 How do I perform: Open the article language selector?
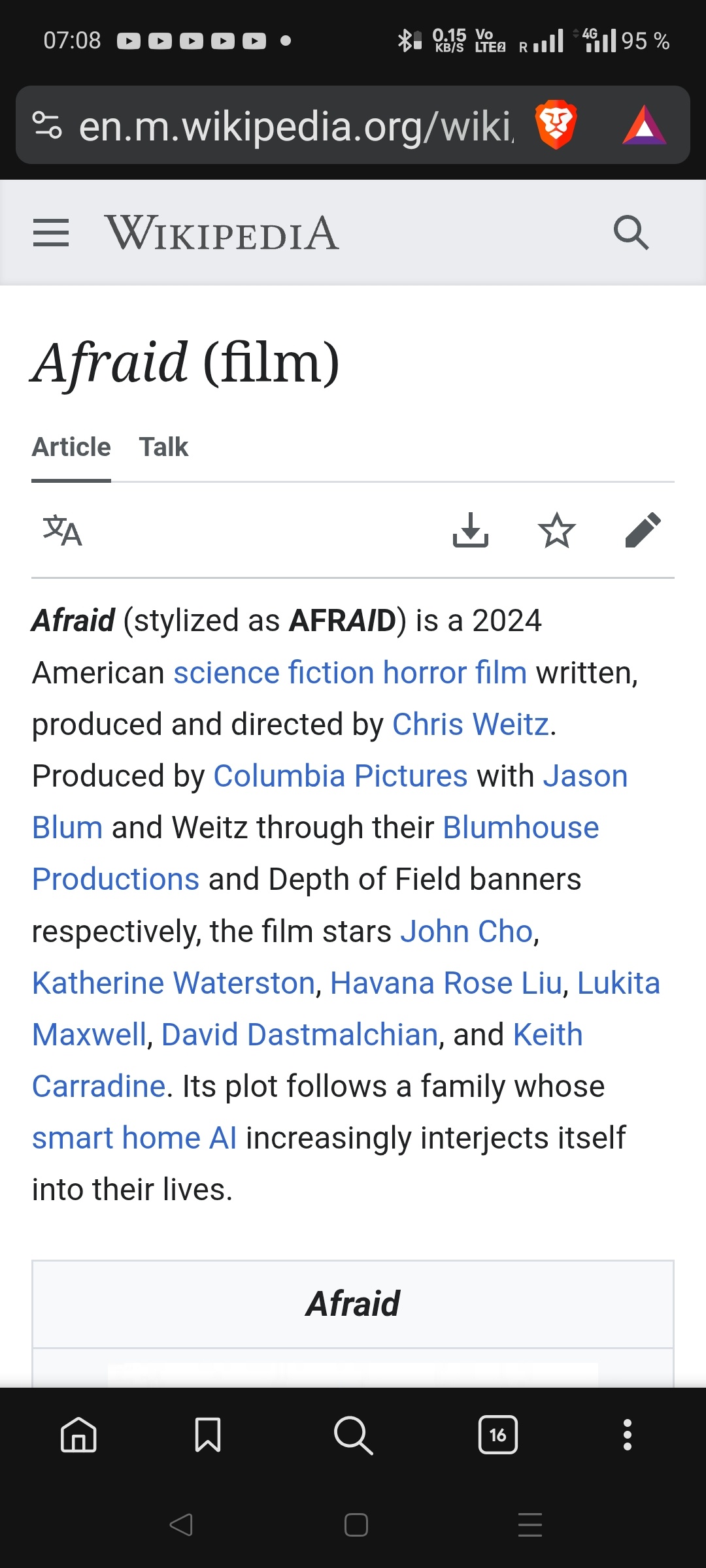click(62, 530)
